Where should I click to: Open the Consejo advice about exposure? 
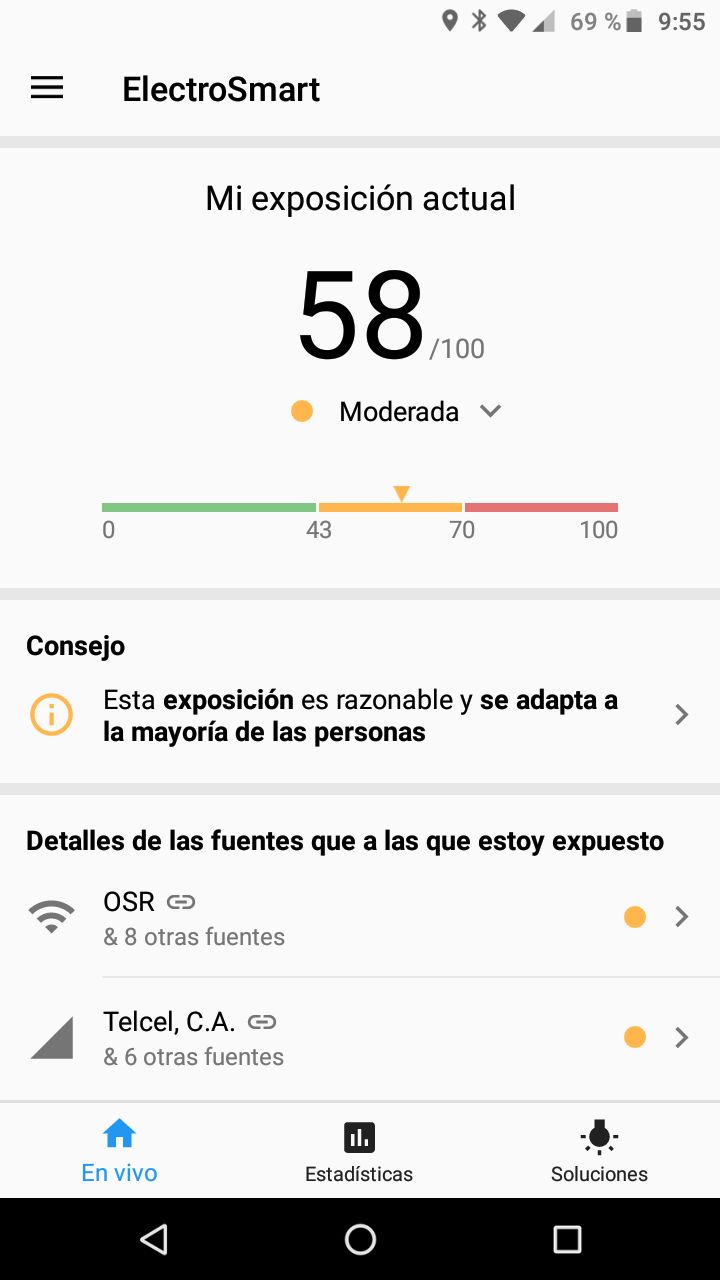pos(360,716)
